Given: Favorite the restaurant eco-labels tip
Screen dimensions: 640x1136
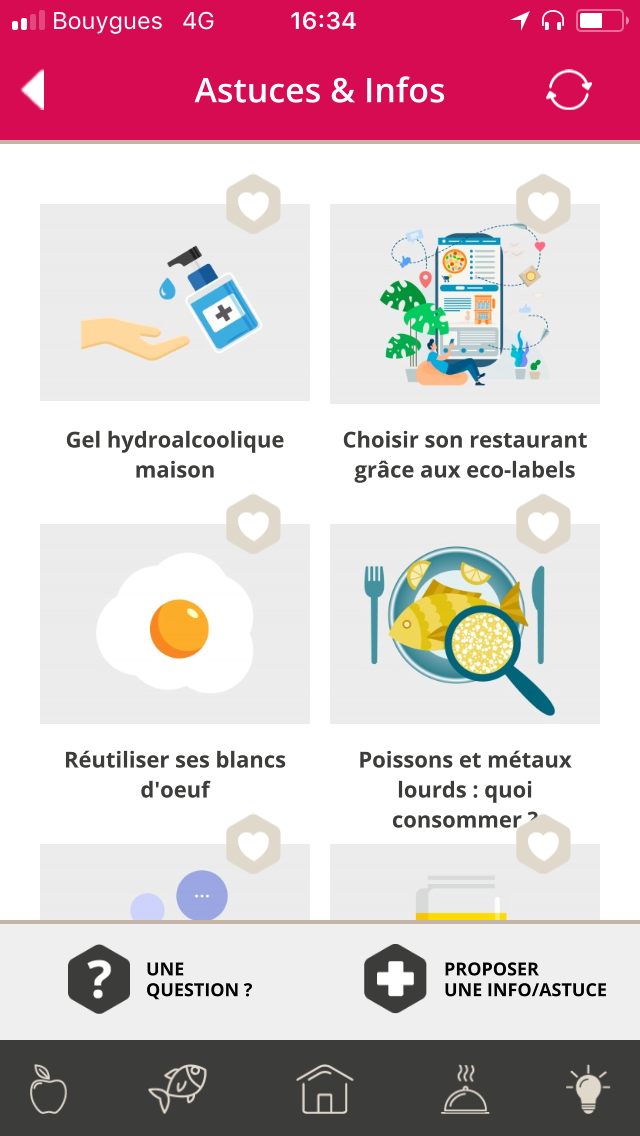Looking at the screenshot, I should tap(543, 204).
